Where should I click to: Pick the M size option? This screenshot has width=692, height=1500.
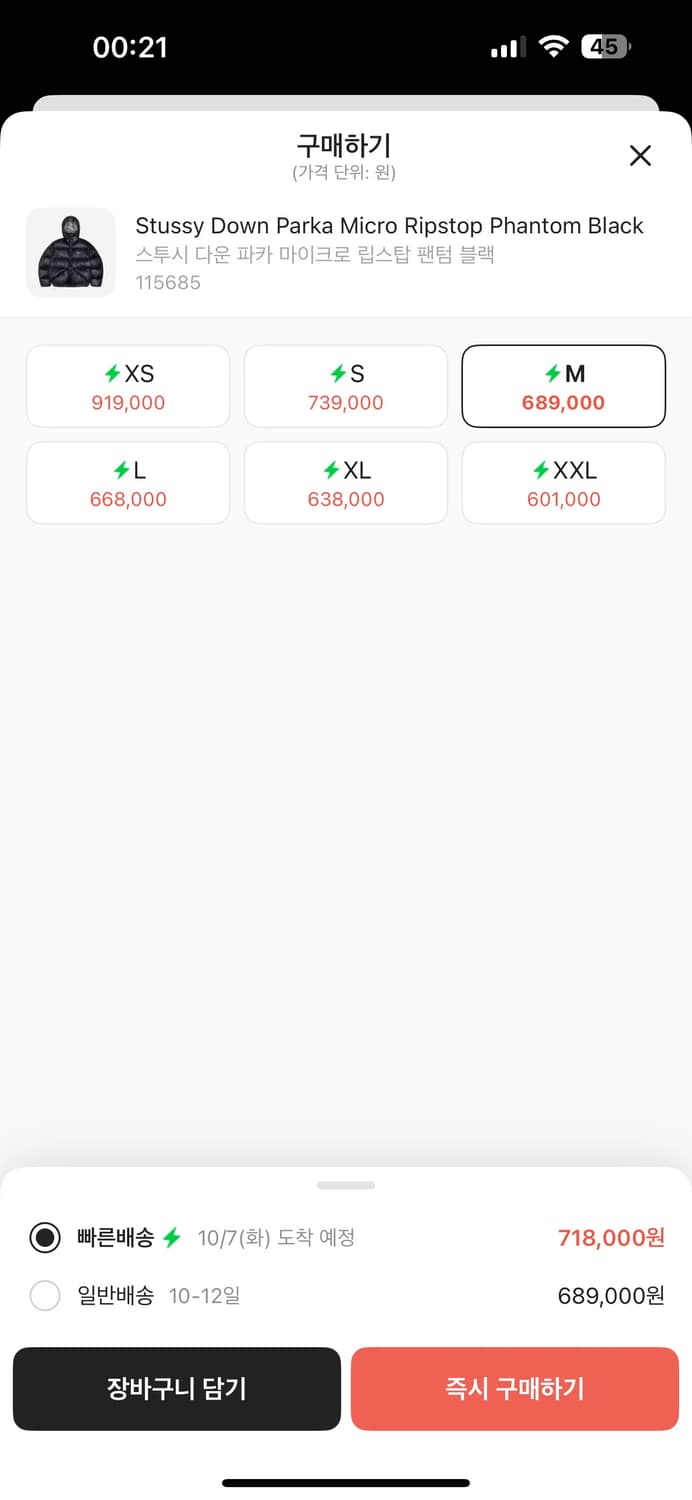coord(563,387)
